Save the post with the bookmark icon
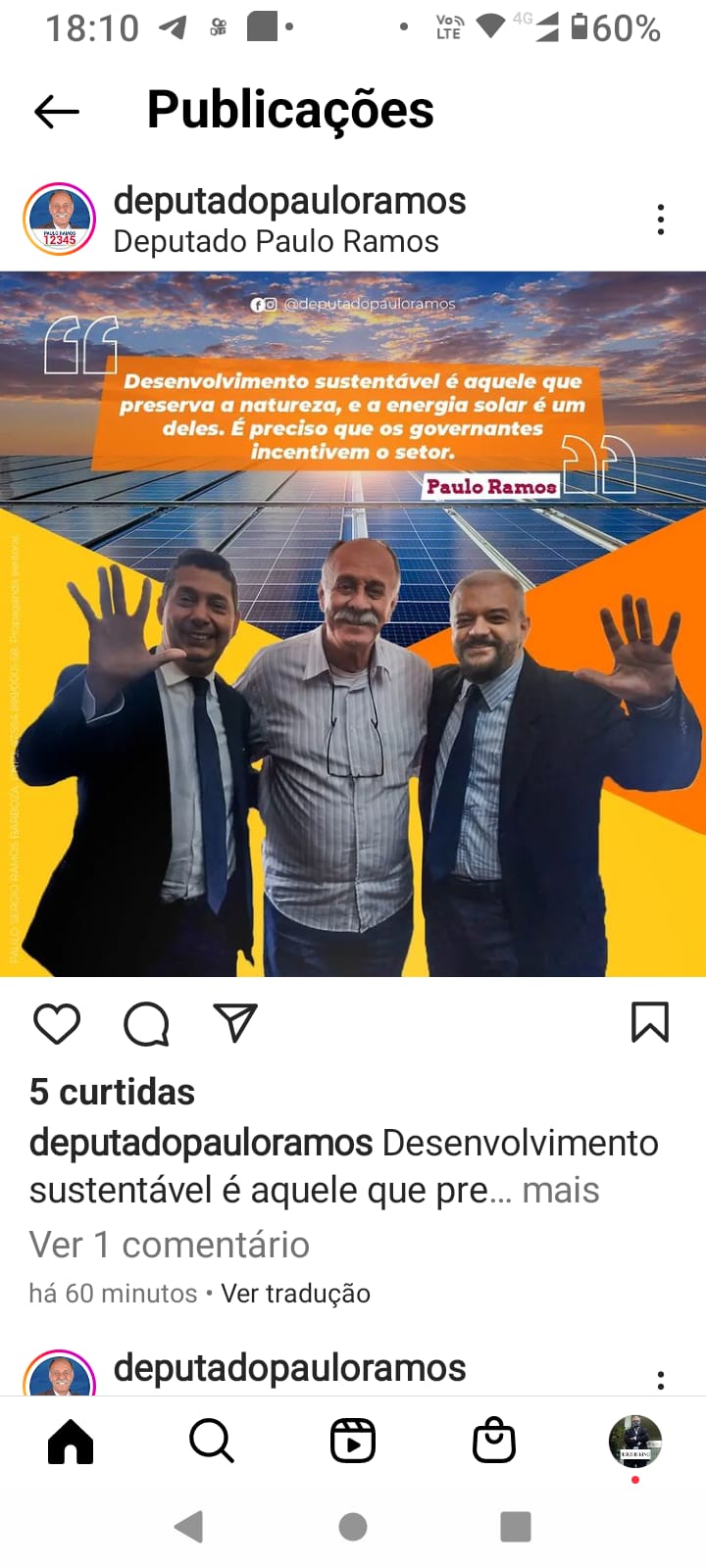Screen dimensions: 706x1568 (649, 1022)
